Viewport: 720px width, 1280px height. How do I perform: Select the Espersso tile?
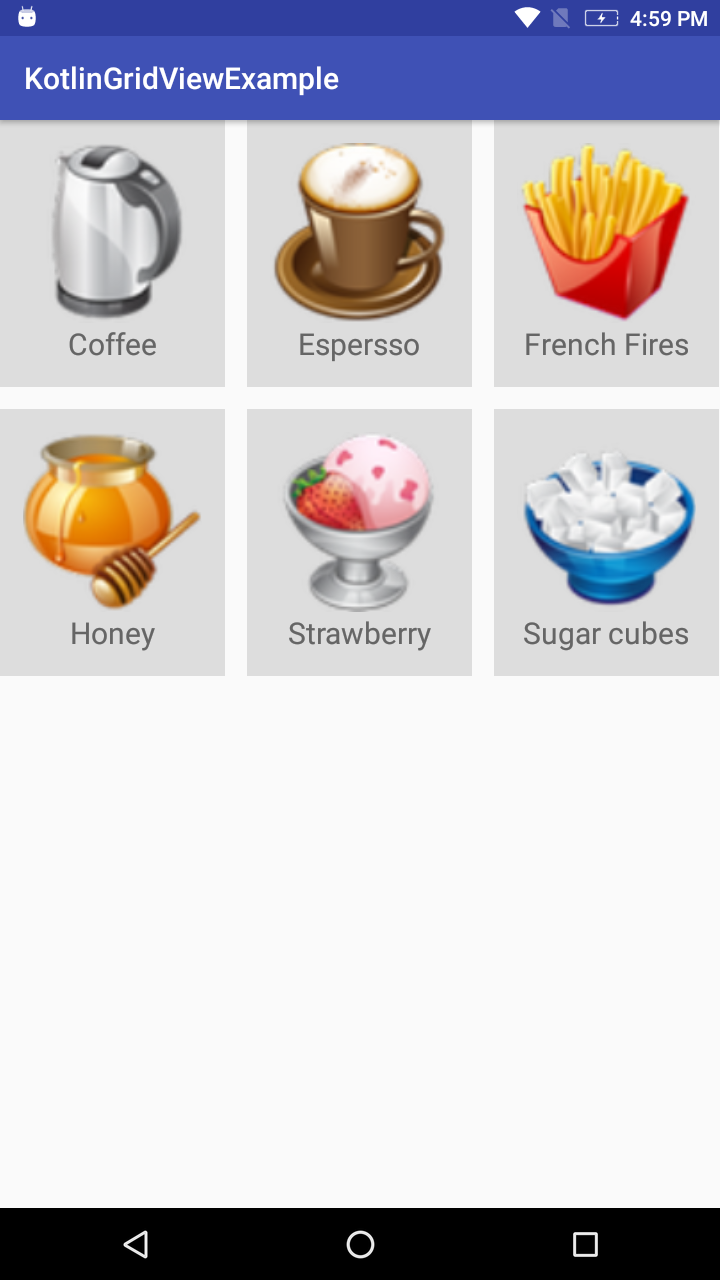[x=359, y=254]
